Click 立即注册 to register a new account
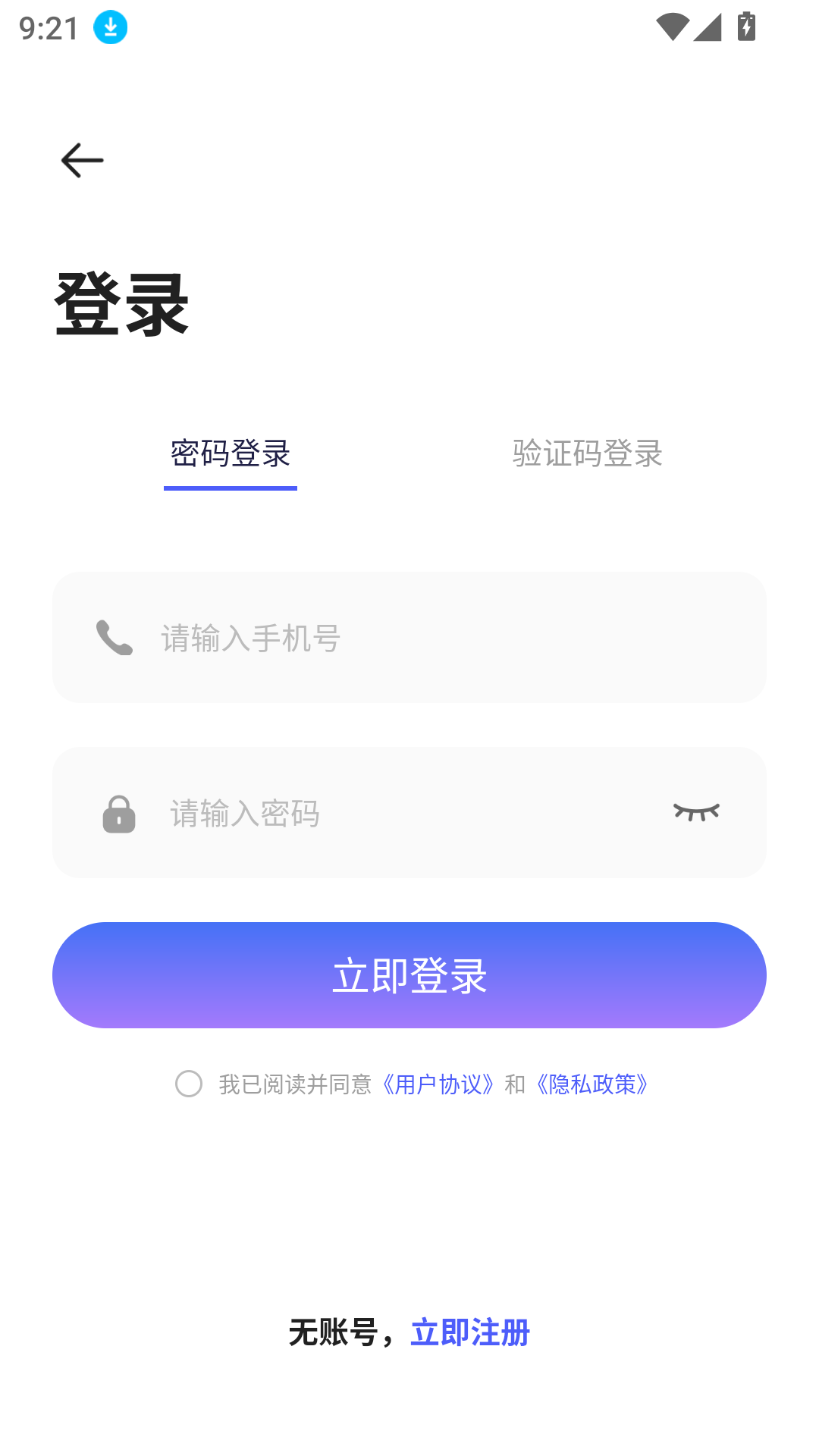The width and height of the screenshot is (819, 1456). [471, 1332]
